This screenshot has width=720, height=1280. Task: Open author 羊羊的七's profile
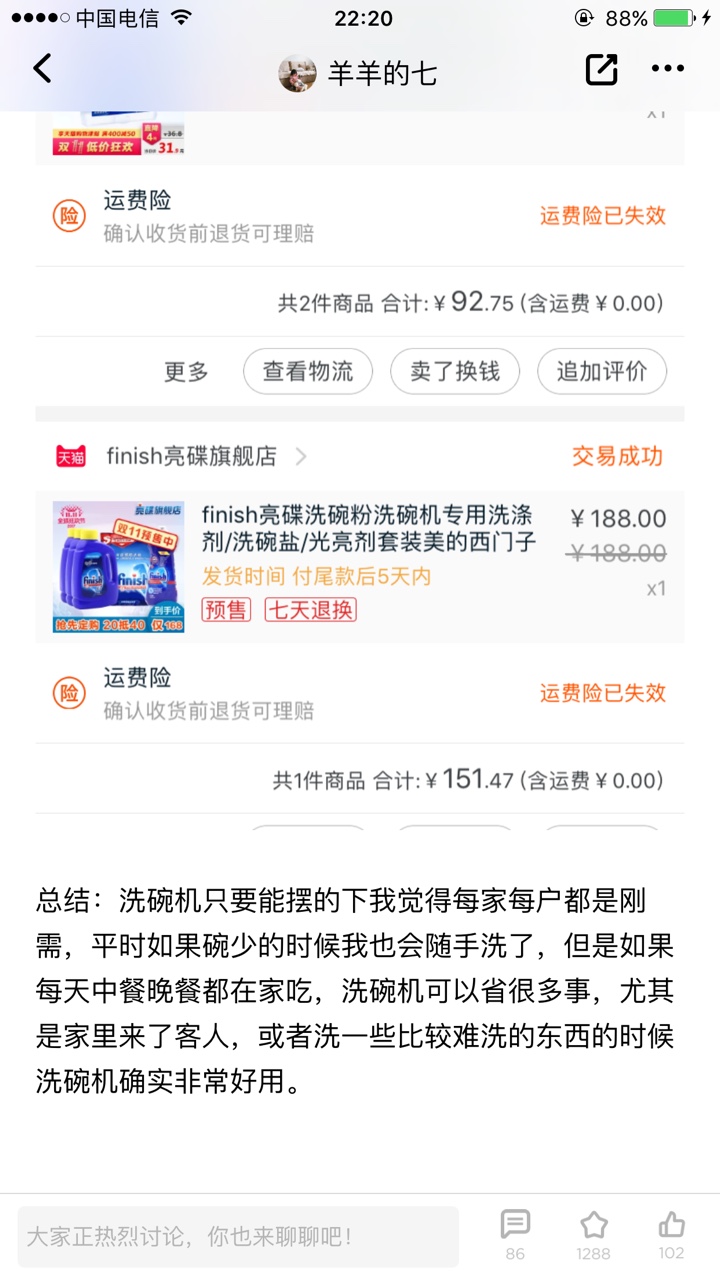click(357, 73)
